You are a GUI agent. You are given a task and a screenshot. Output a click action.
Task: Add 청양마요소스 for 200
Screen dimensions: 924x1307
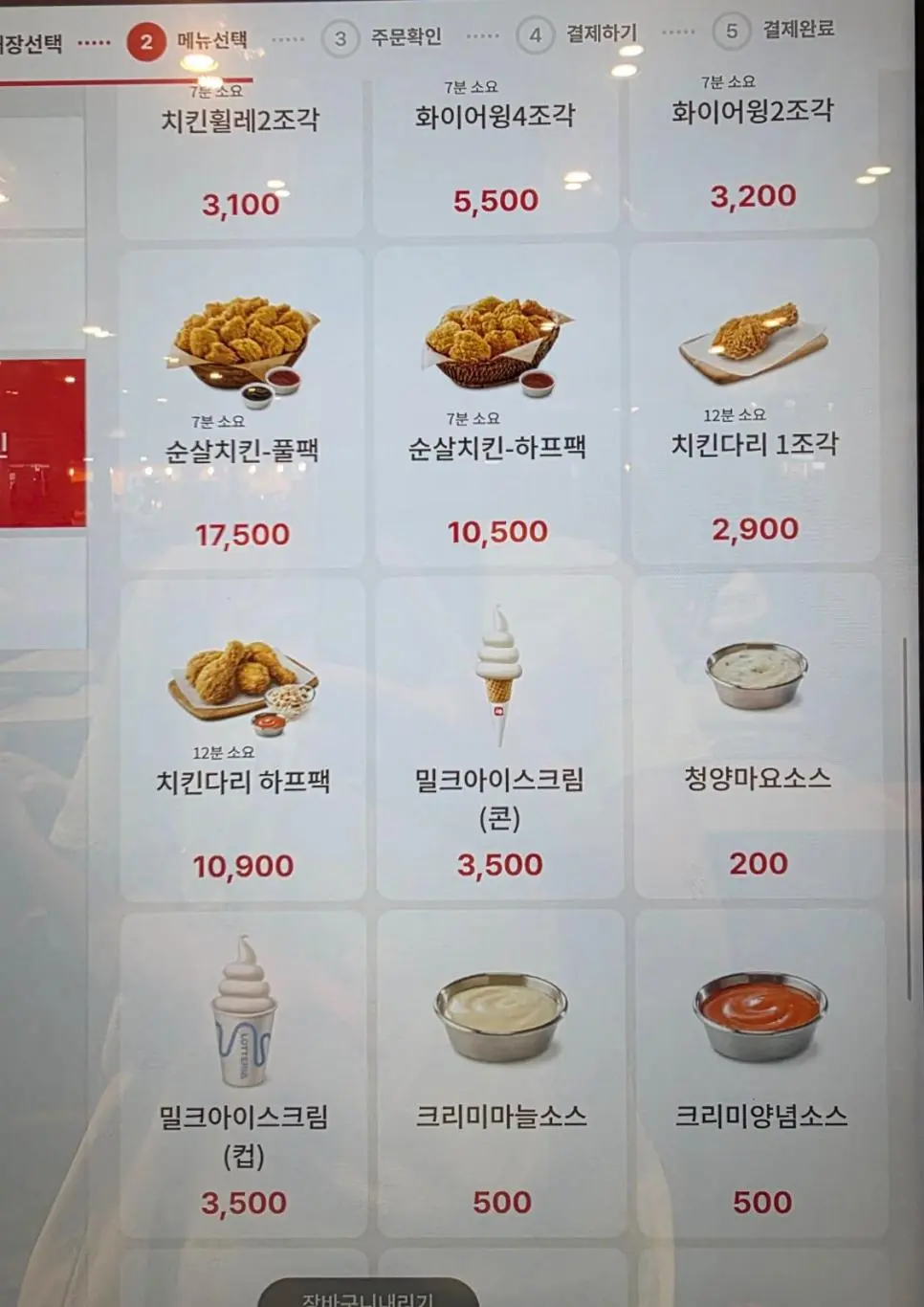click(x=757, y=735)
